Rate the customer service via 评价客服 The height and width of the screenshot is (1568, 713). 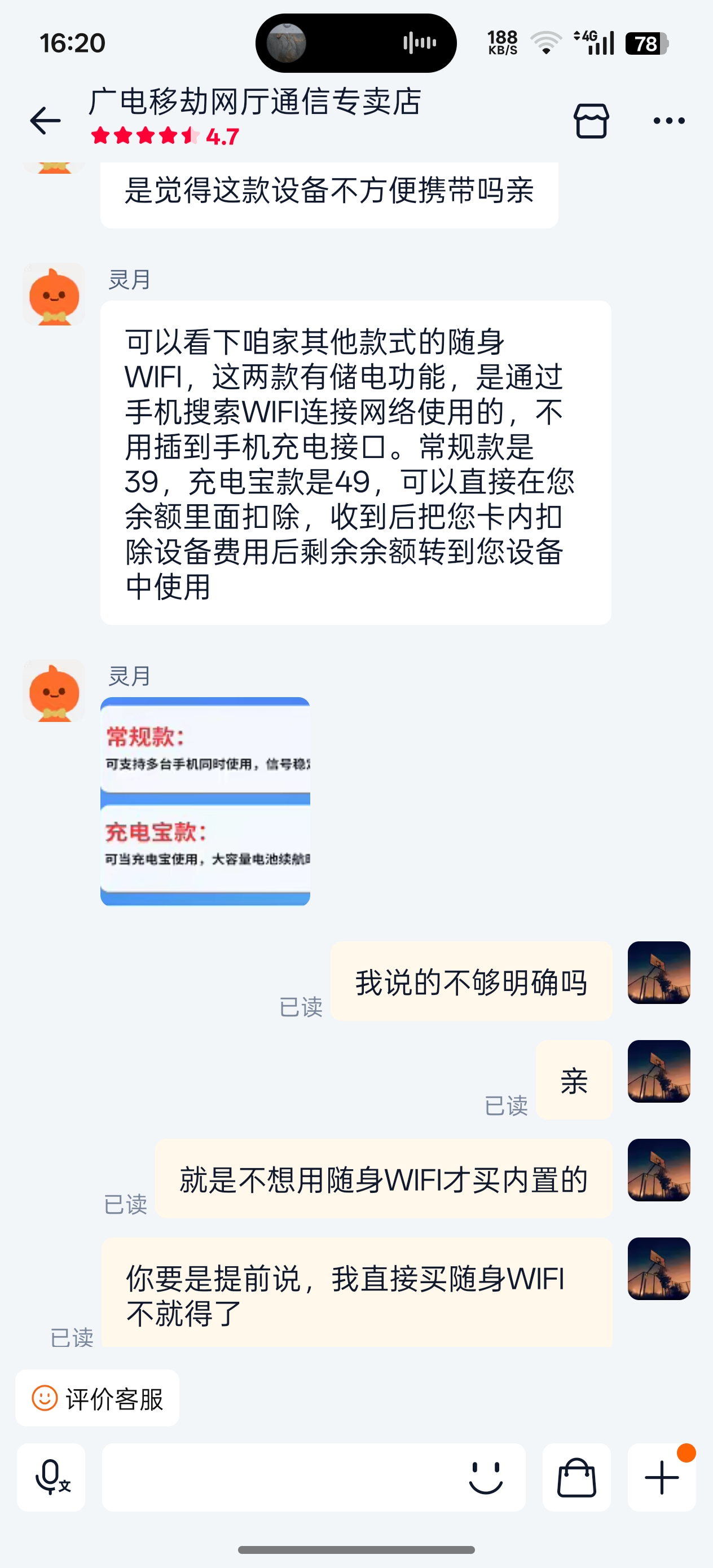(x=98, y=1398)
